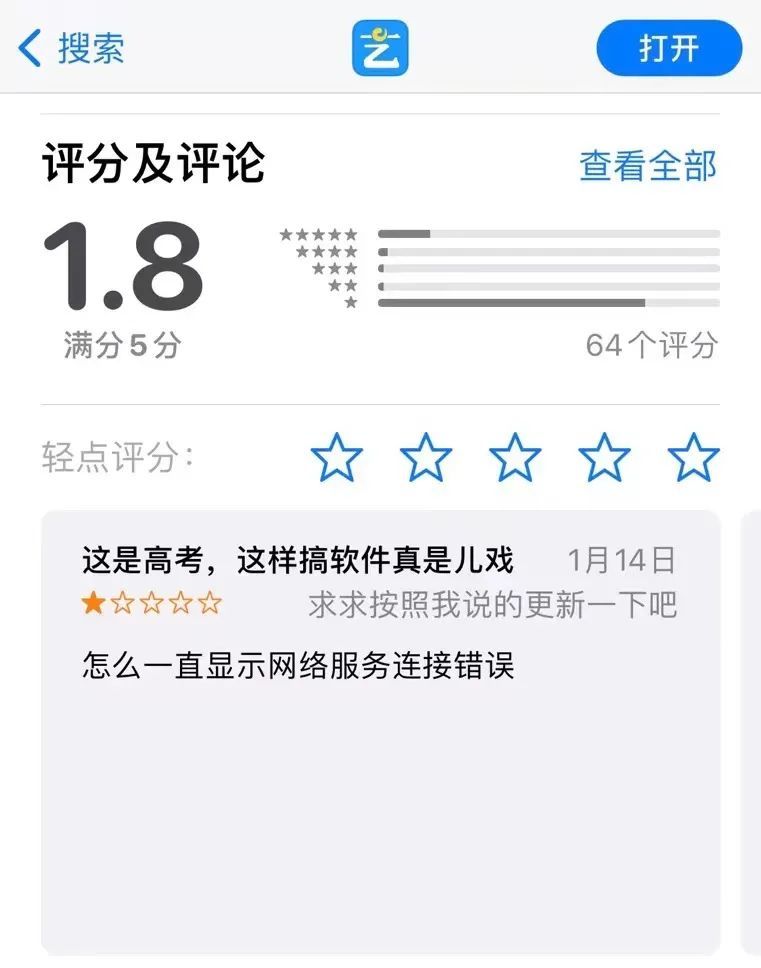The width and height of the screenshot is (761, 968).
Task: Rate the app three stars
Action: pos(515,458)
